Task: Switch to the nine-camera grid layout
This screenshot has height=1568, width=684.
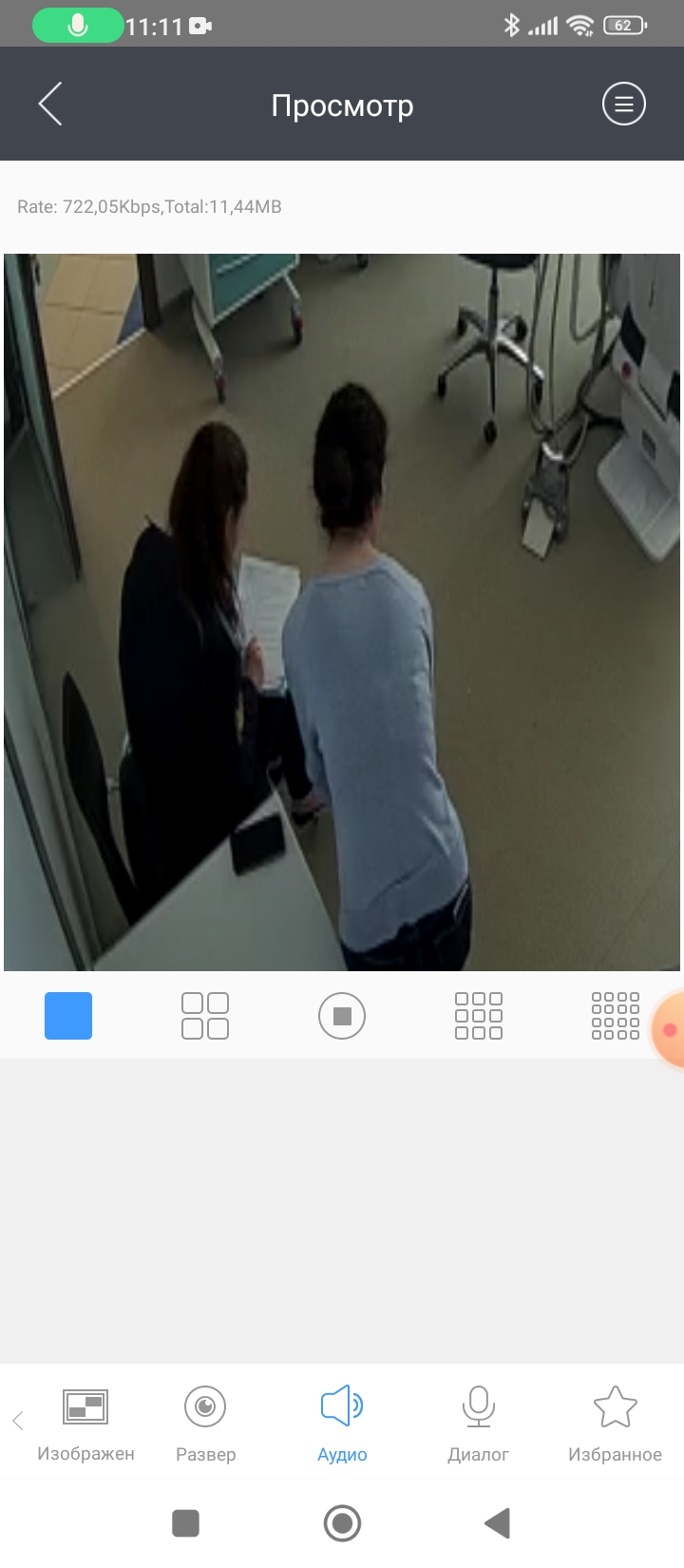Action: (x=479, y=1016)
